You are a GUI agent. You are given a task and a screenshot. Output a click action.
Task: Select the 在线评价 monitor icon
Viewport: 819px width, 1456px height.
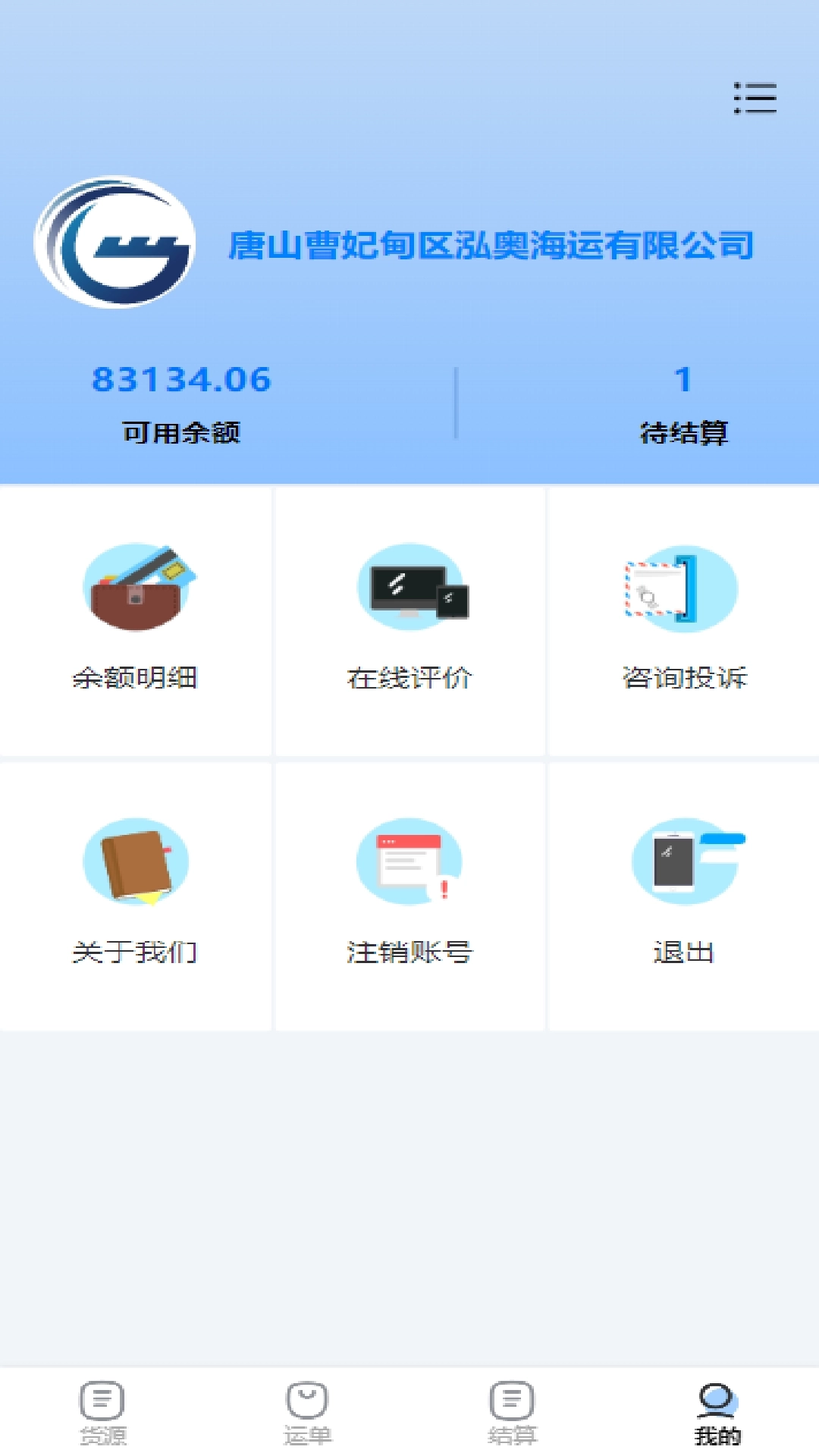(x=409, y=588)
